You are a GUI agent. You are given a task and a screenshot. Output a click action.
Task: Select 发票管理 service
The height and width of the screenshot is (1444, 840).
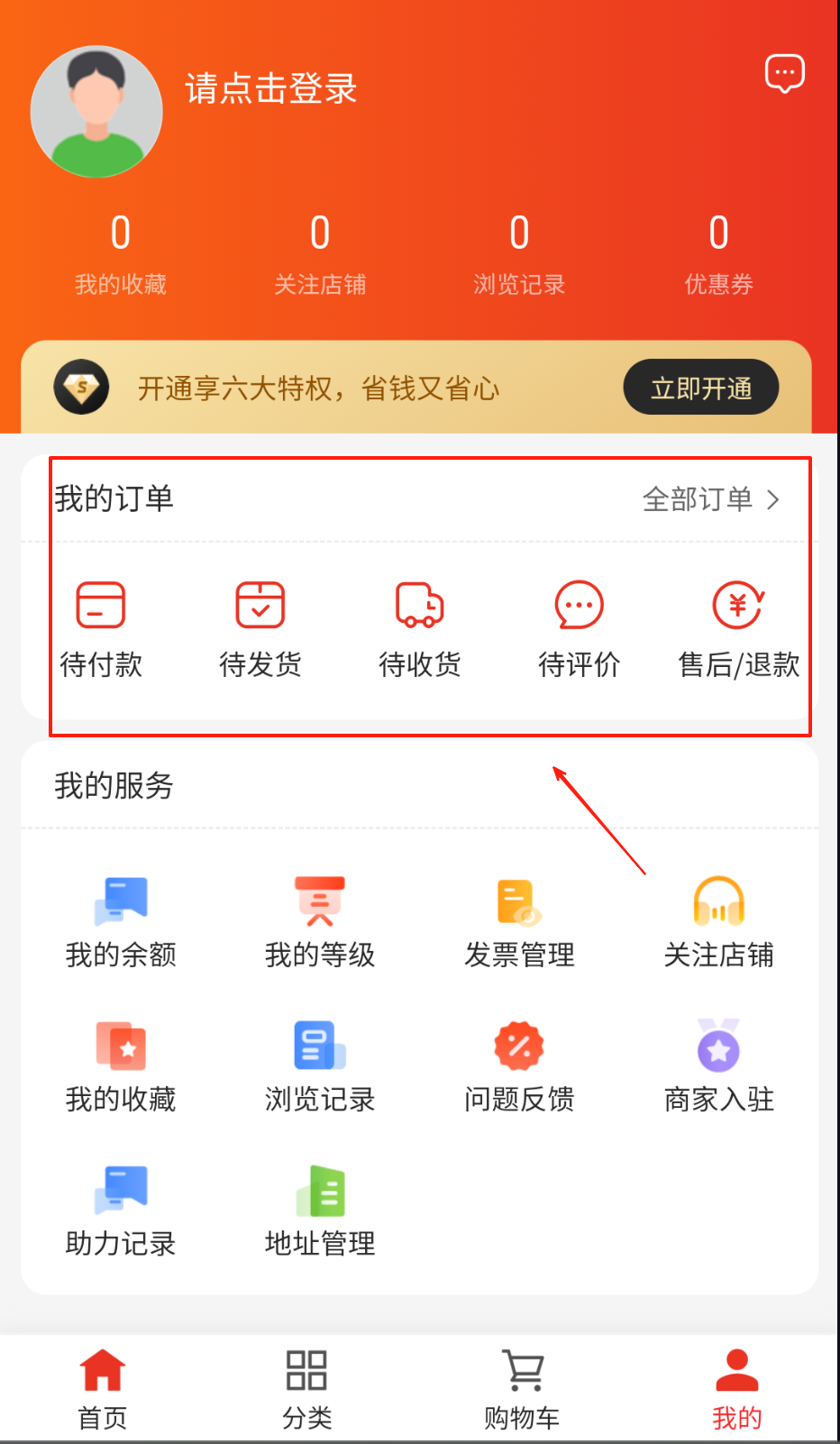(519, 921)
